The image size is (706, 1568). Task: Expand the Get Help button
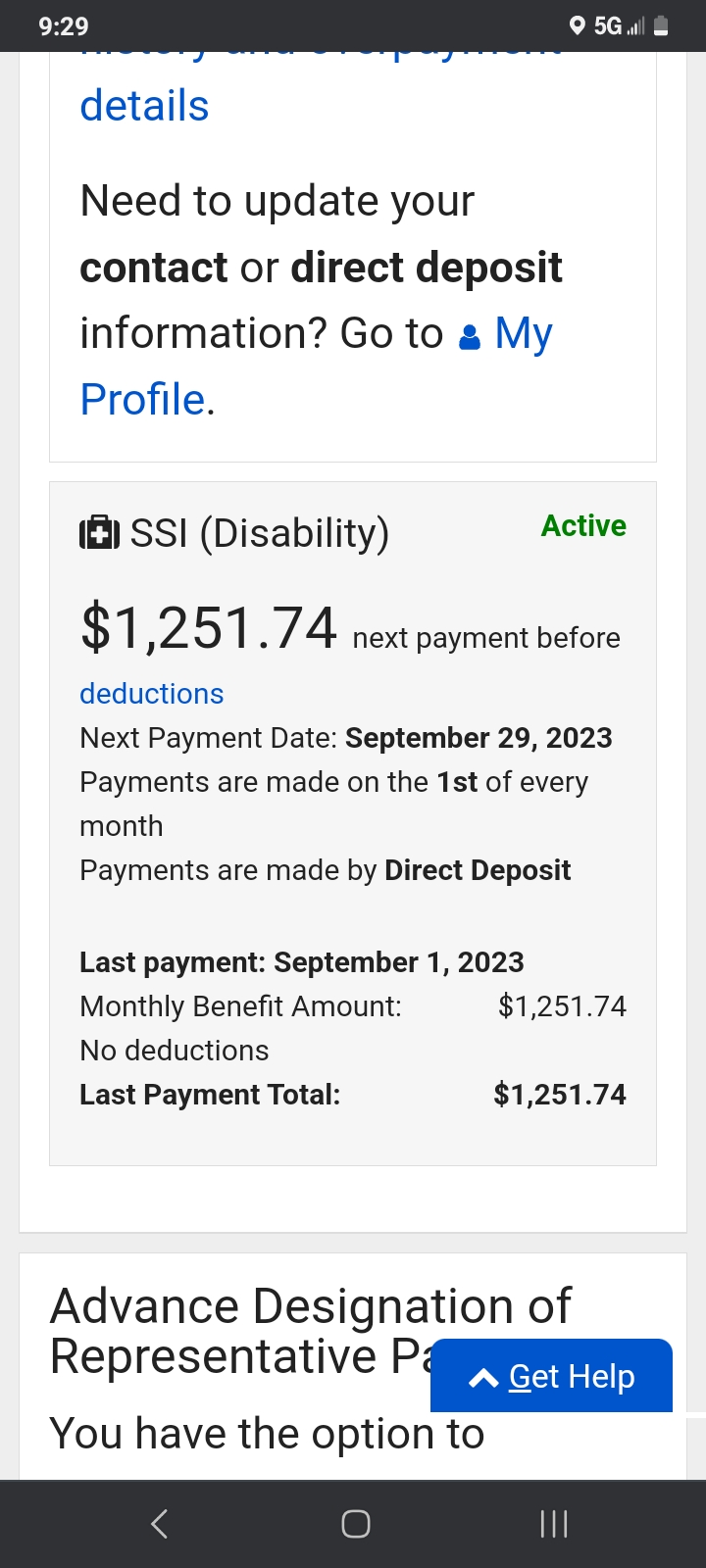pyautogui.click(x=551, y=1376)
